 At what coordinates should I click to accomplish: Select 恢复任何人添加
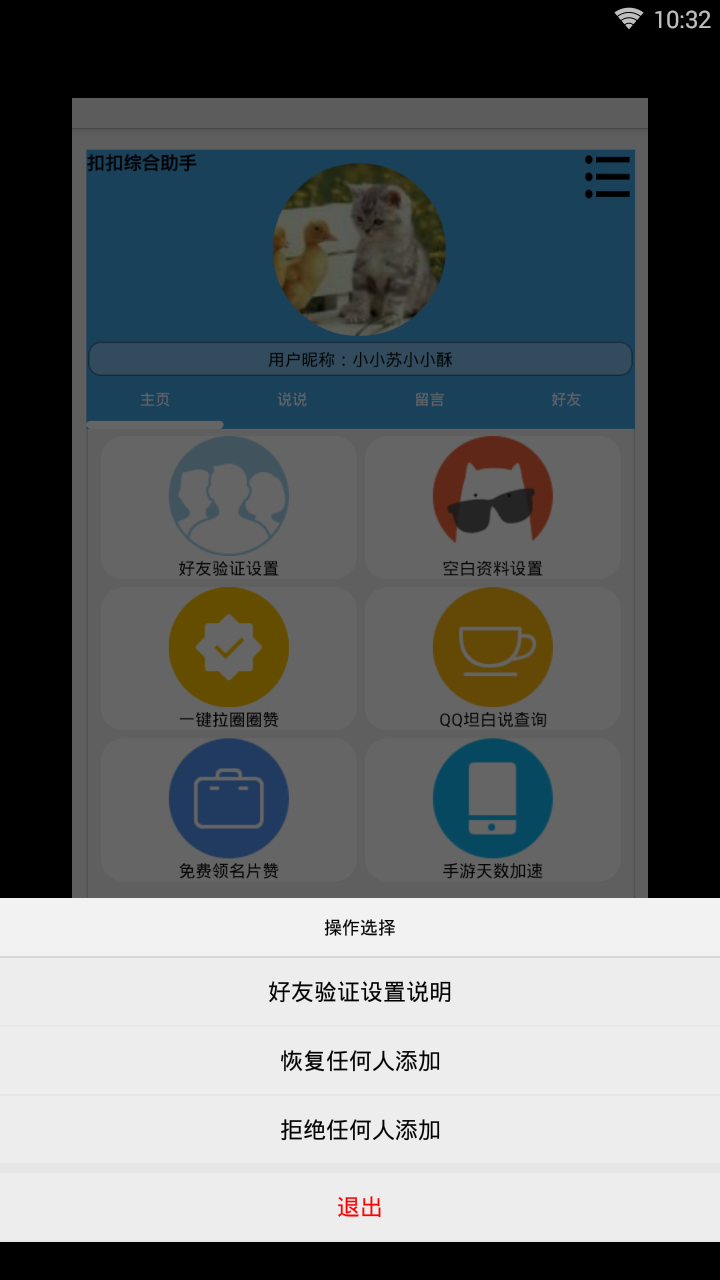tap(360, 1061)
